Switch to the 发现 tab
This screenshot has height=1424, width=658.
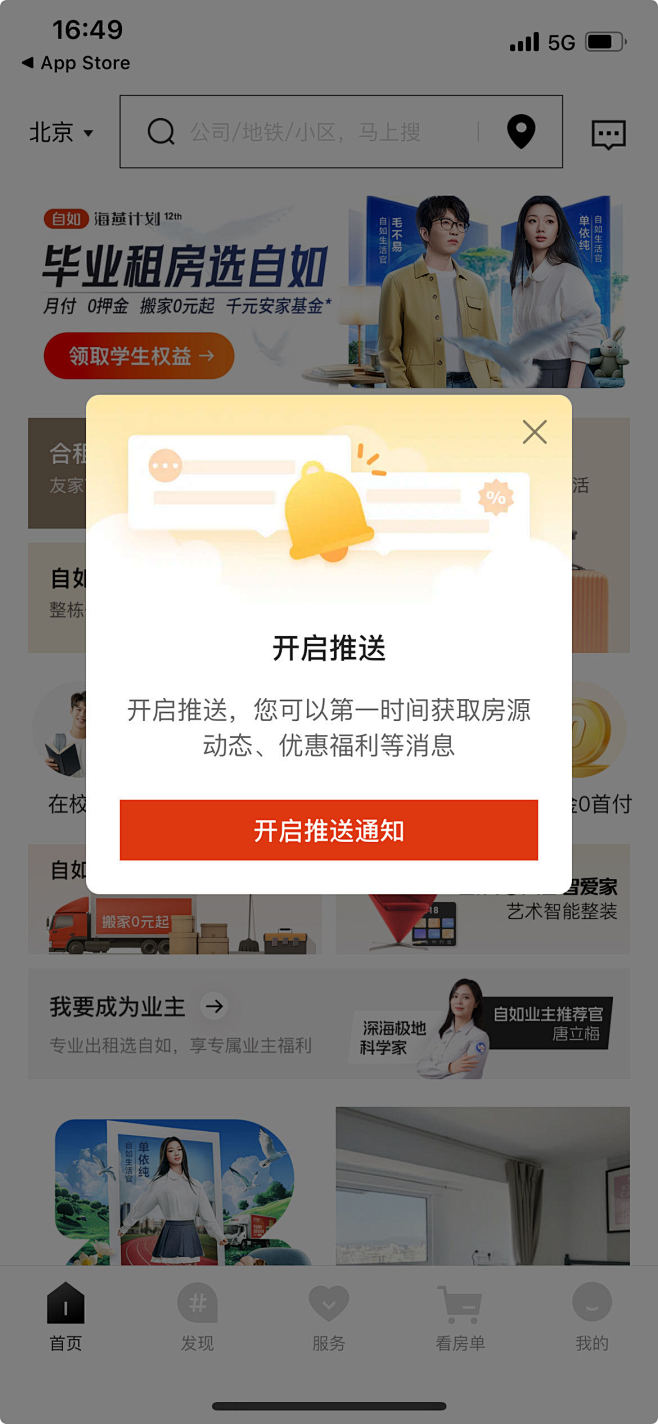(197, 1317)
